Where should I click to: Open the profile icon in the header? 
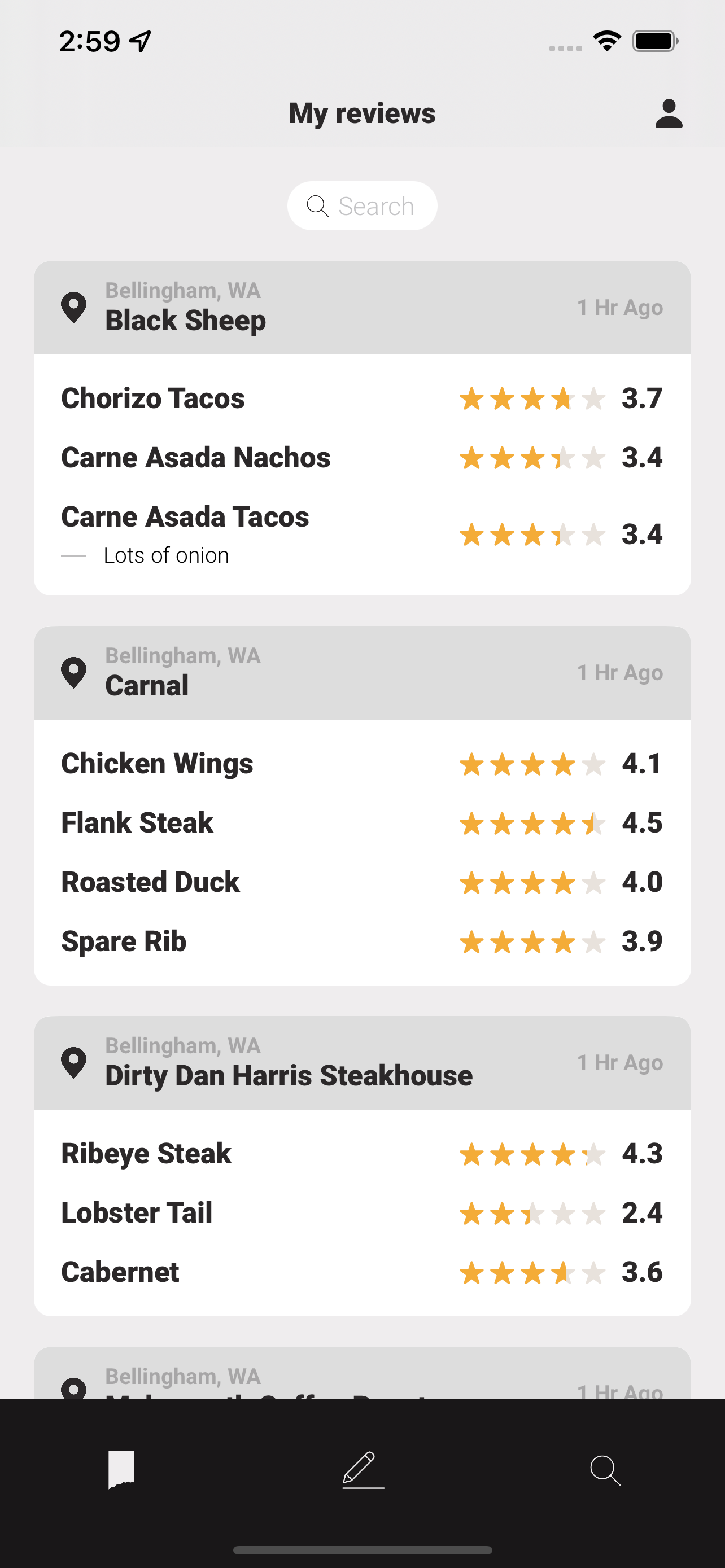669,114
